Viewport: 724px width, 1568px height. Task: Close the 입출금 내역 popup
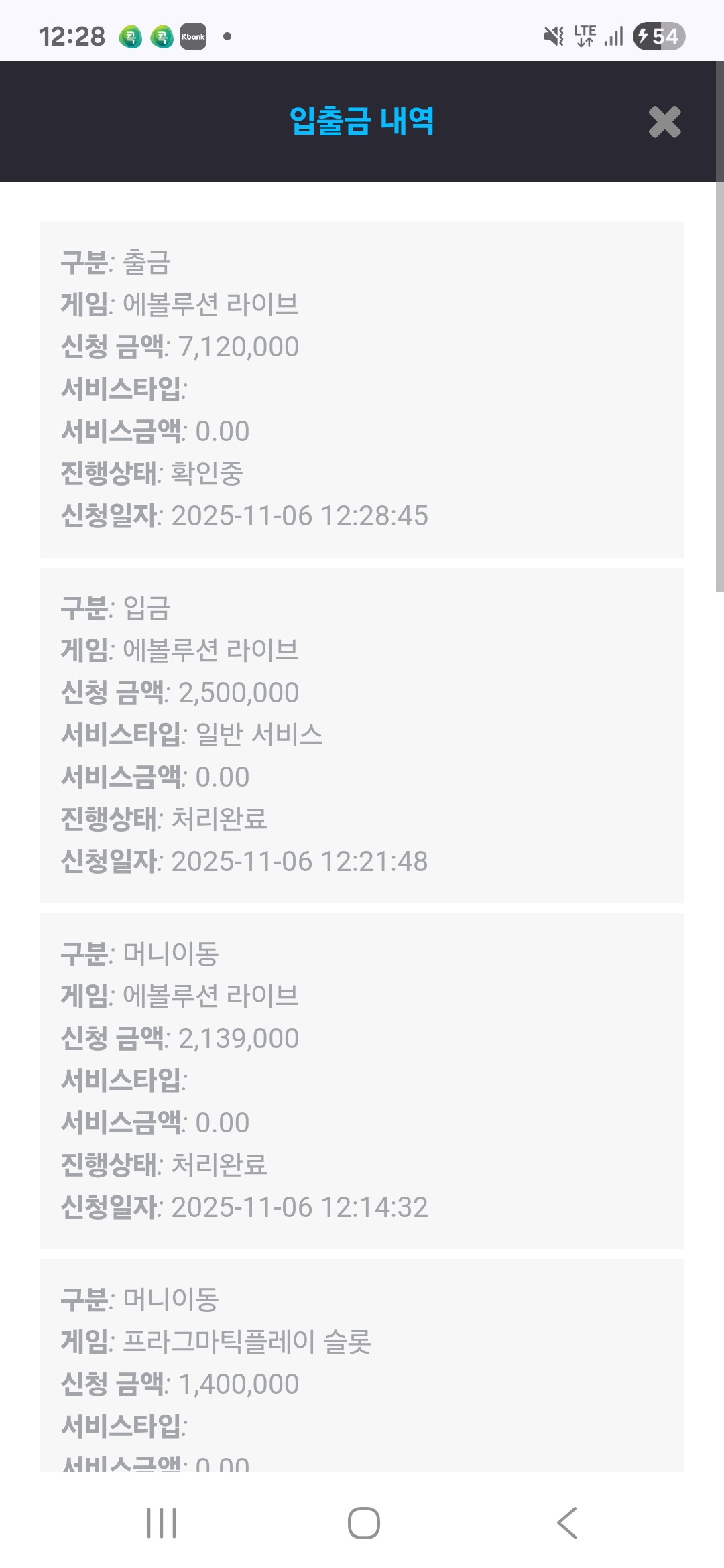pyautogui.click(x=662, y=123)
